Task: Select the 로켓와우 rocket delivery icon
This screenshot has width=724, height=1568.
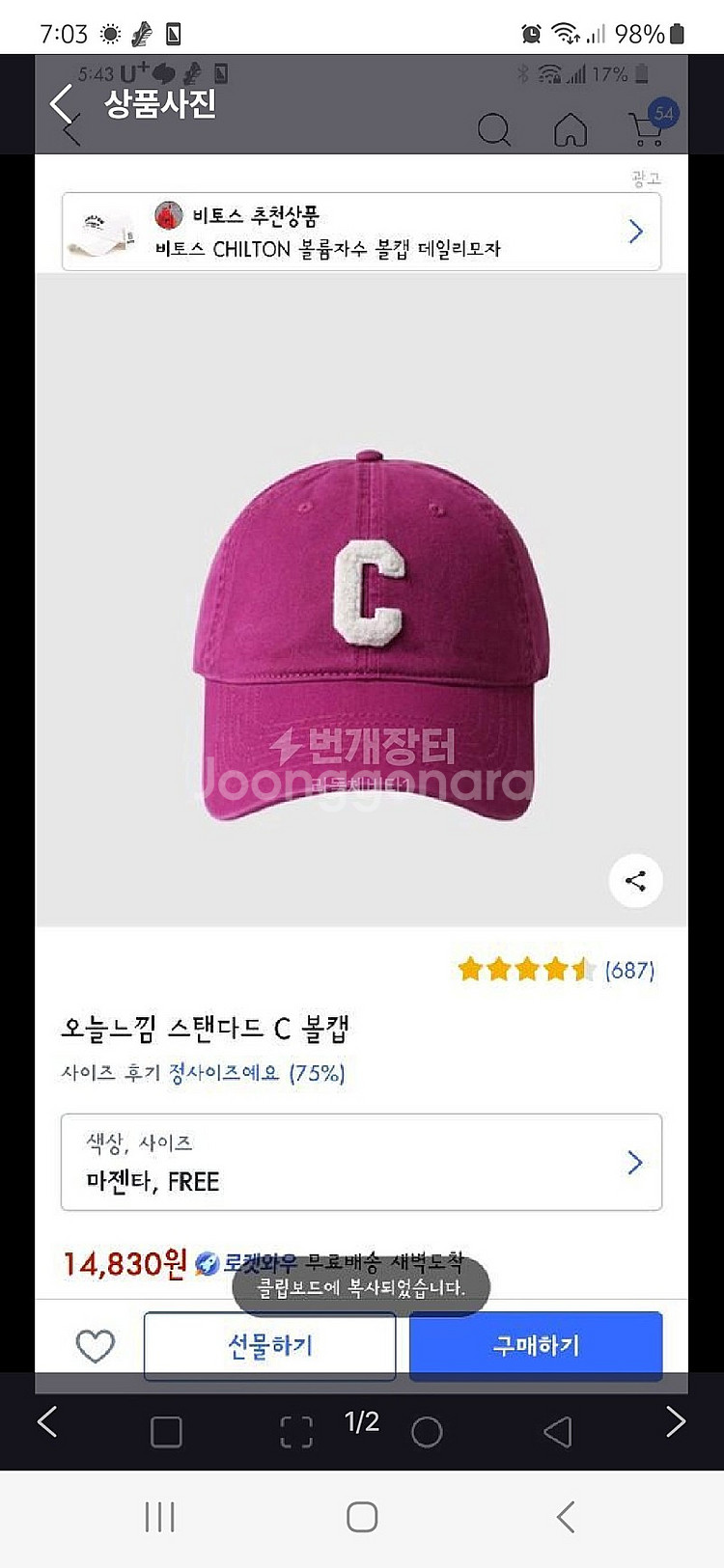Action: click(x=208, y=1262)
